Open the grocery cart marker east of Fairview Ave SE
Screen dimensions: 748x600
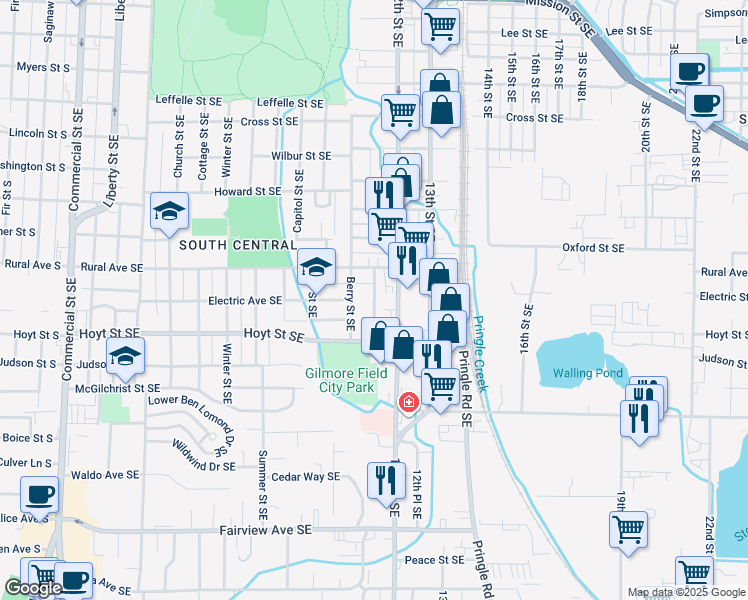point(628,529)
